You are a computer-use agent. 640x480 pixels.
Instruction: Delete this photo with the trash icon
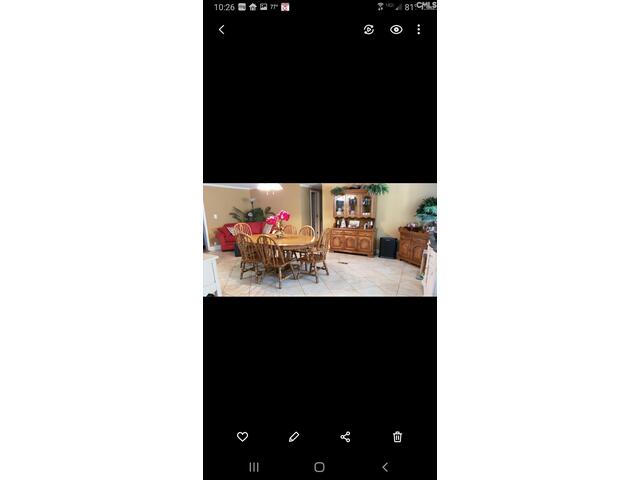397,437
